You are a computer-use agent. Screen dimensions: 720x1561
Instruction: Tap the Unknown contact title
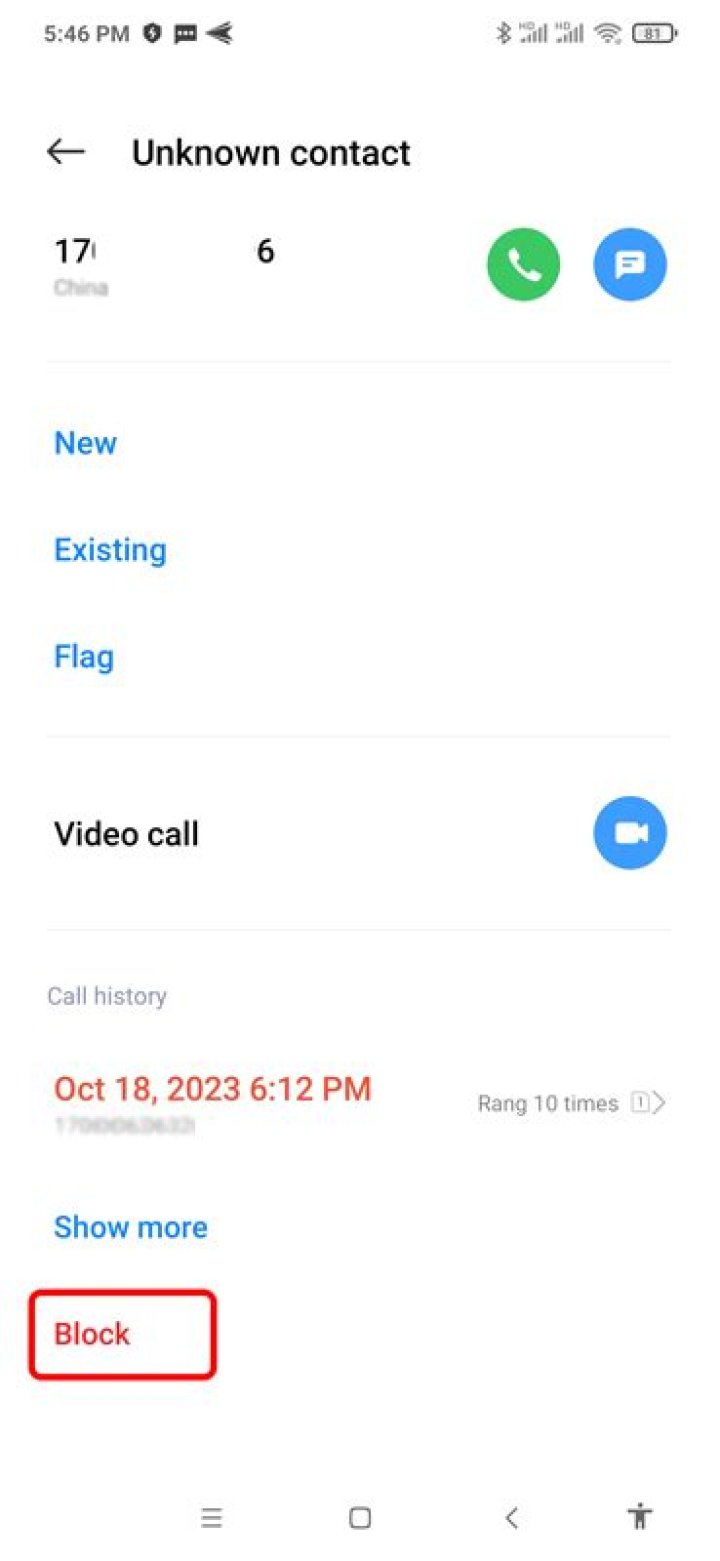(271, 151)
